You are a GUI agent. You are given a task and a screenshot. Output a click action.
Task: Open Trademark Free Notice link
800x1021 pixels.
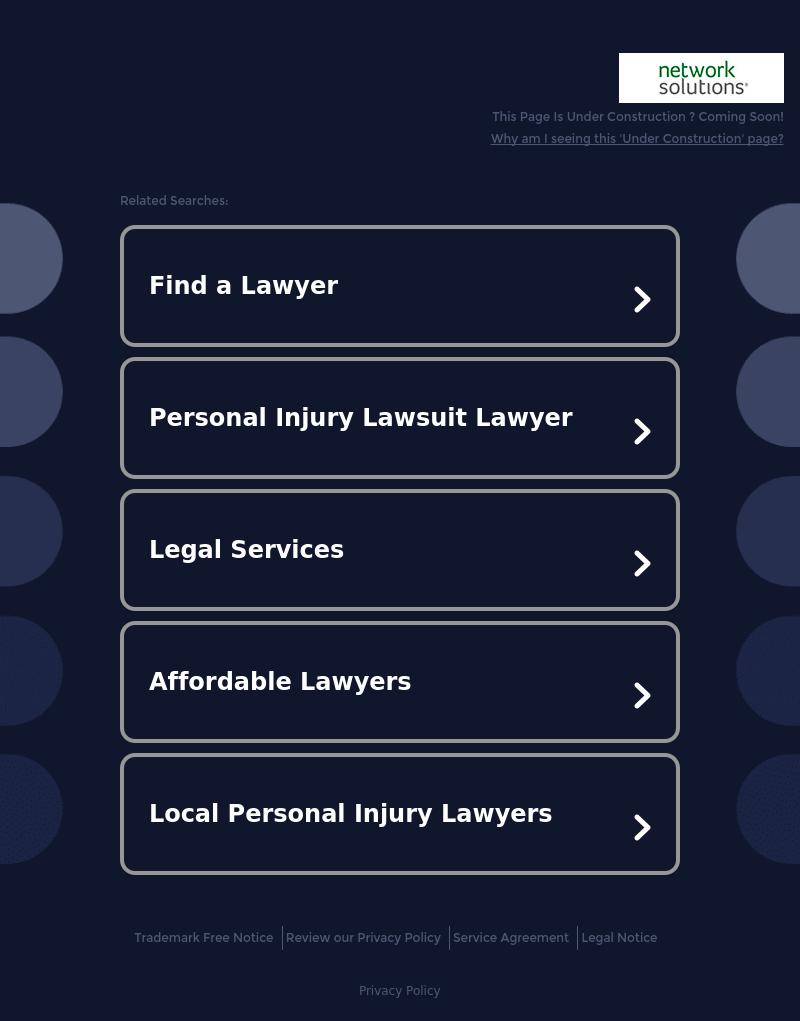pos(204,938)
